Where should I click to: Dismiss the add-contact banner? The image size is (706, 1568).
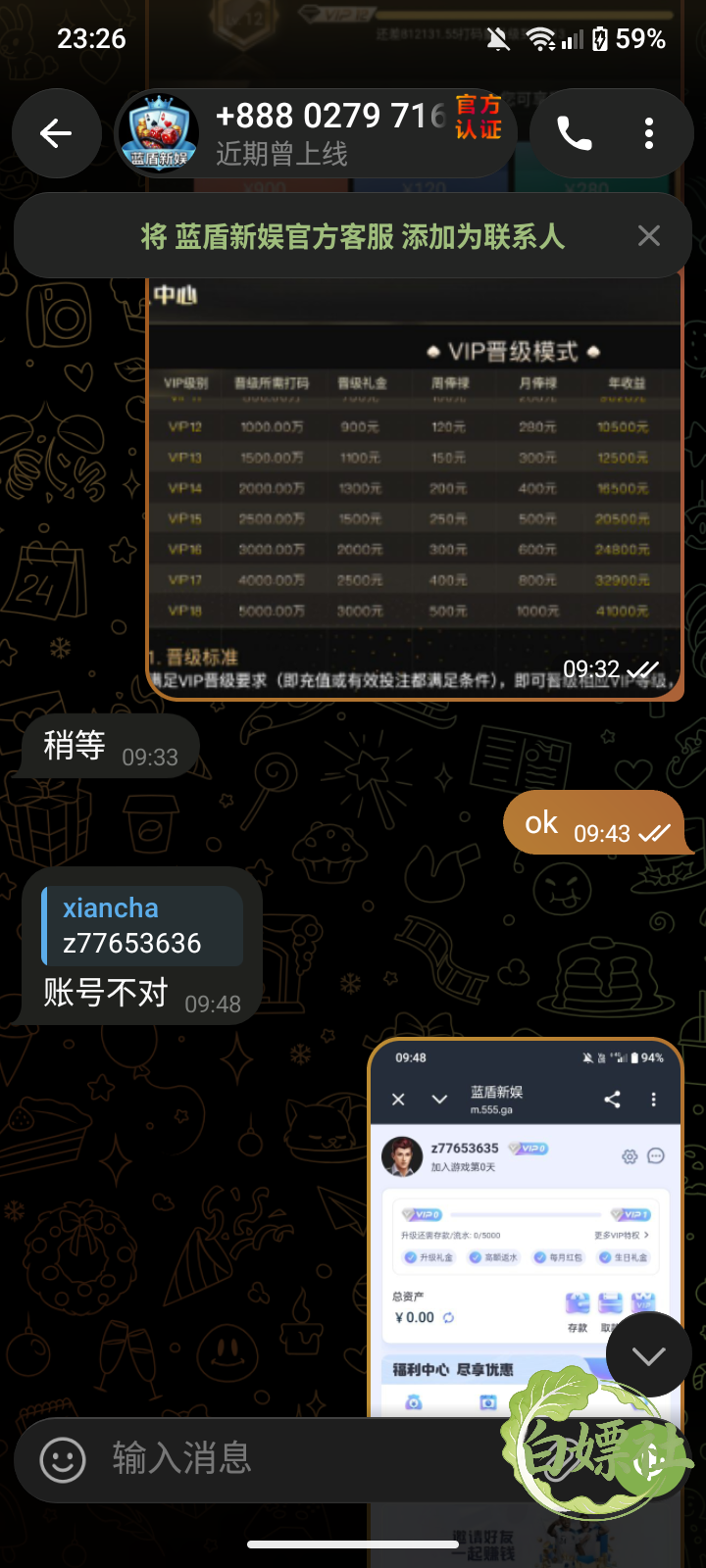click(649, 235)
